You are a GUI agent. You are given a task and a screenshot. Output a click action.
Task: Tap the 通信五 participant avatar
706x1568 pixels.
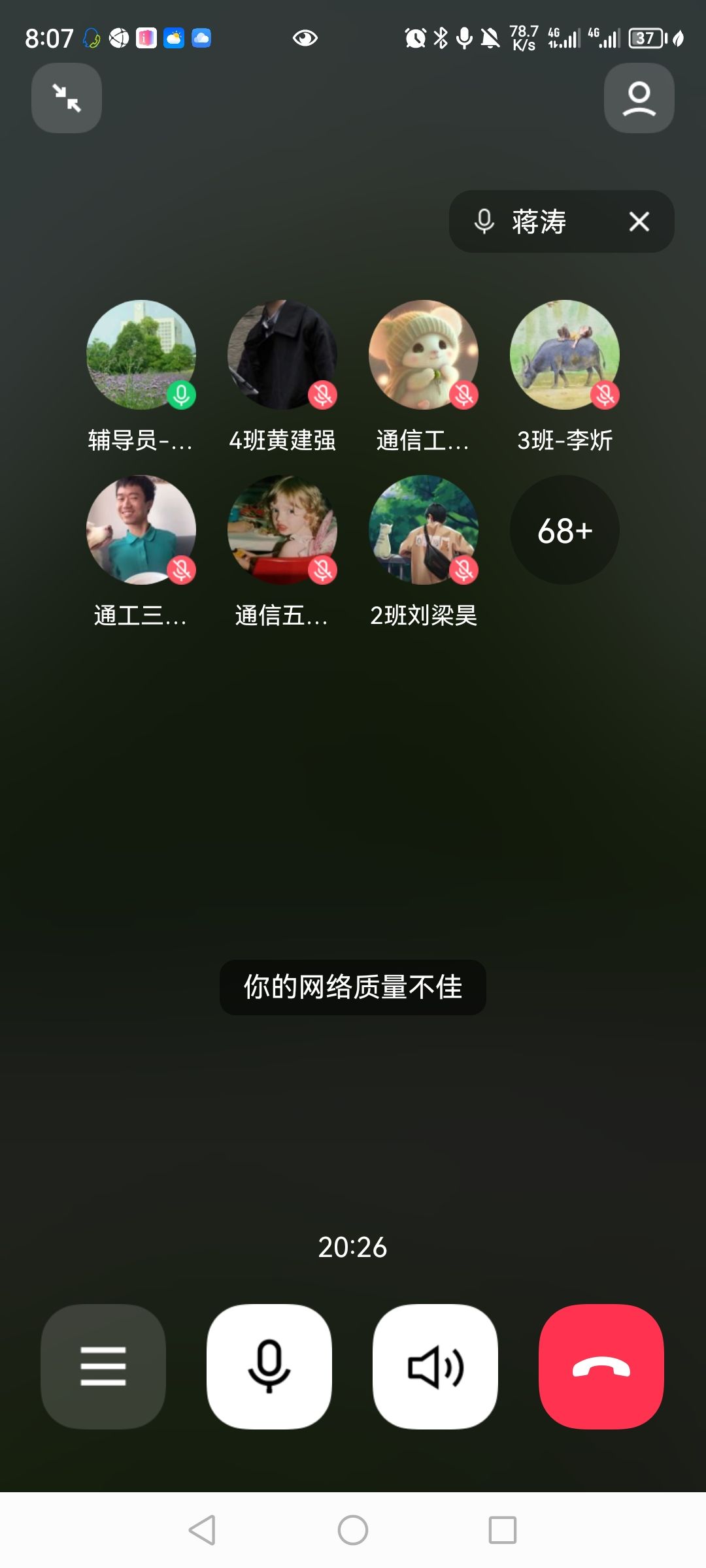282,530
